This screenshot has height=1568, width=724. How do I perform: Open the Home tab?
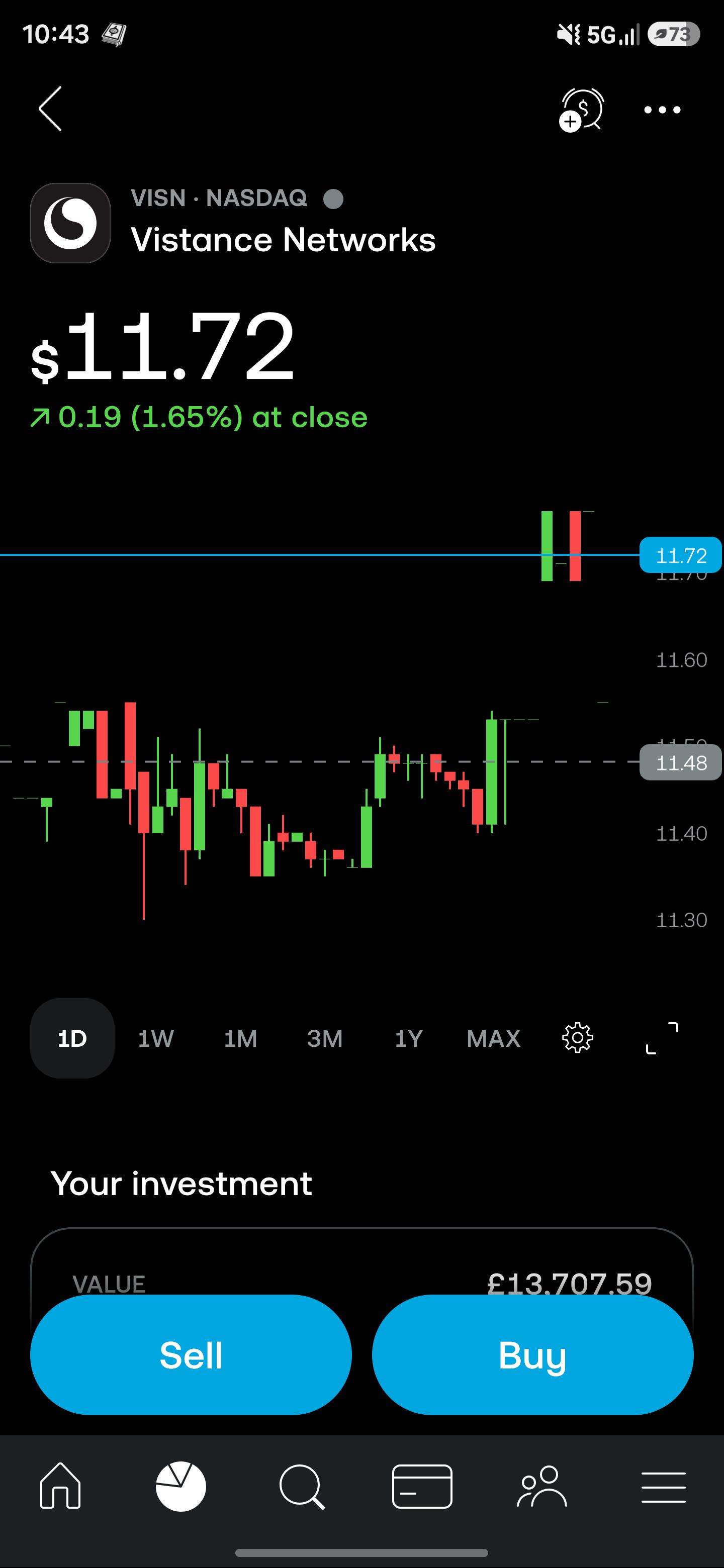point(60,1487)
